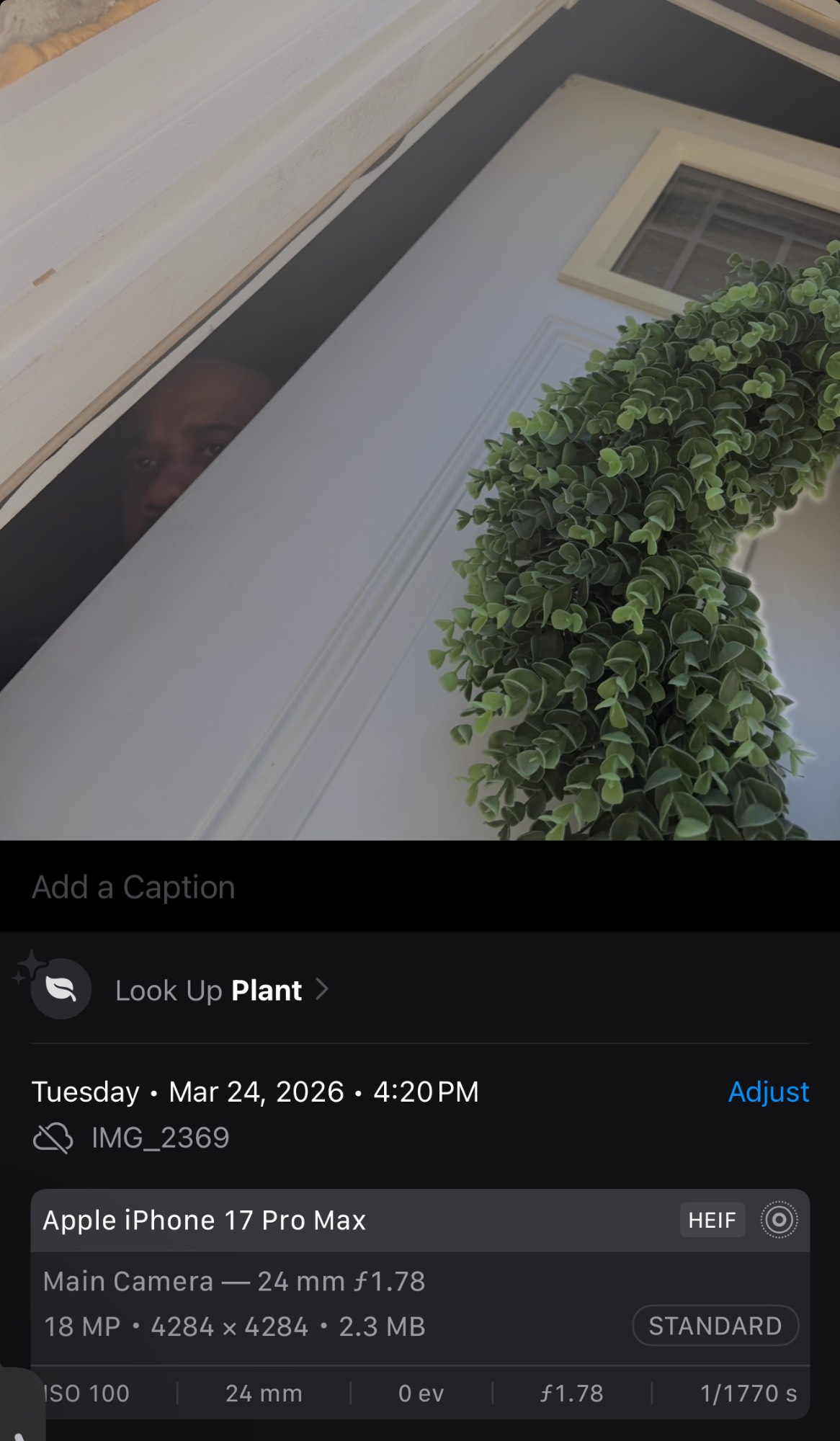Add a caption to the photo
Image resolution: width=840 pixels, height=1441 pixels.
[x=134, y=887]
